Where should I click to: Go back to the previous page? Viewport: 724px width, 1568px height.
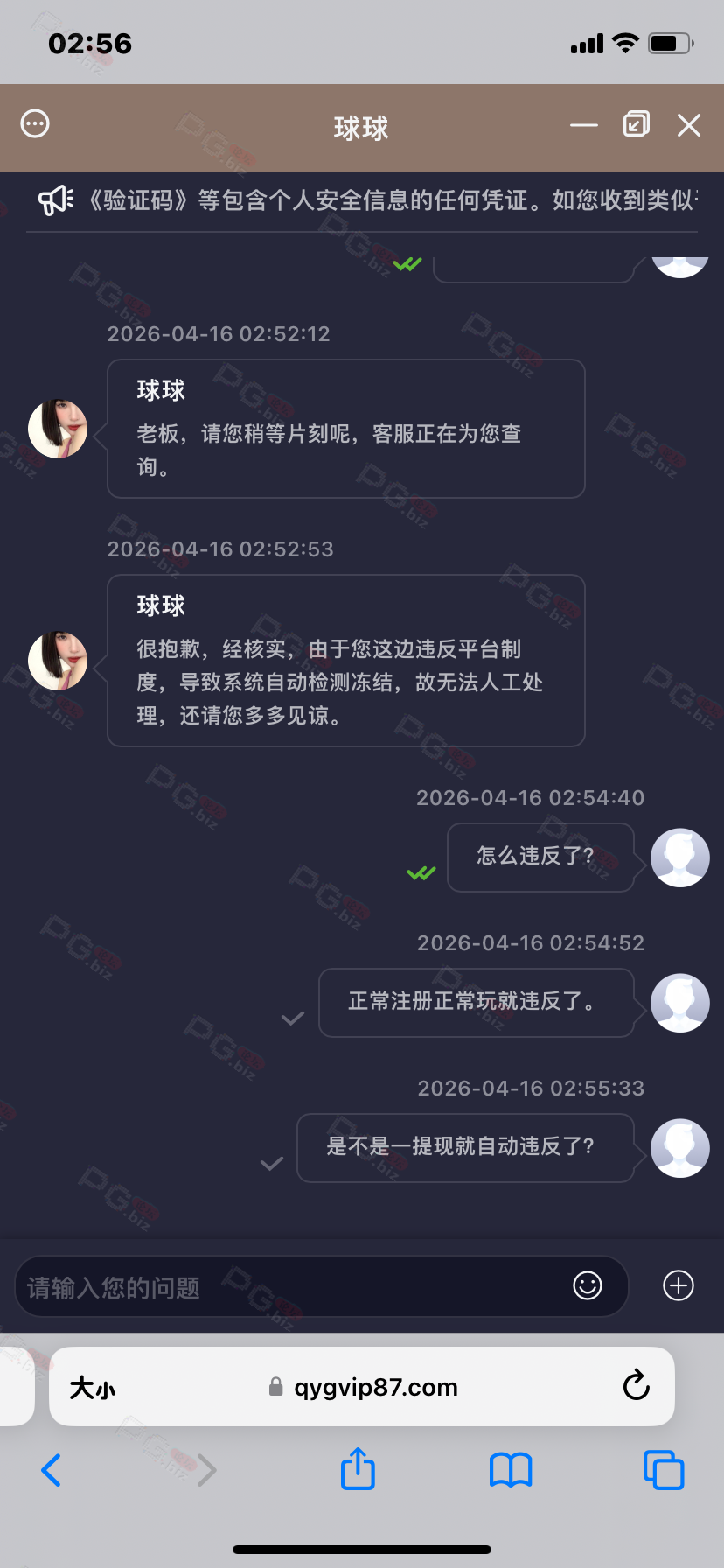(x=52, y=1470)
